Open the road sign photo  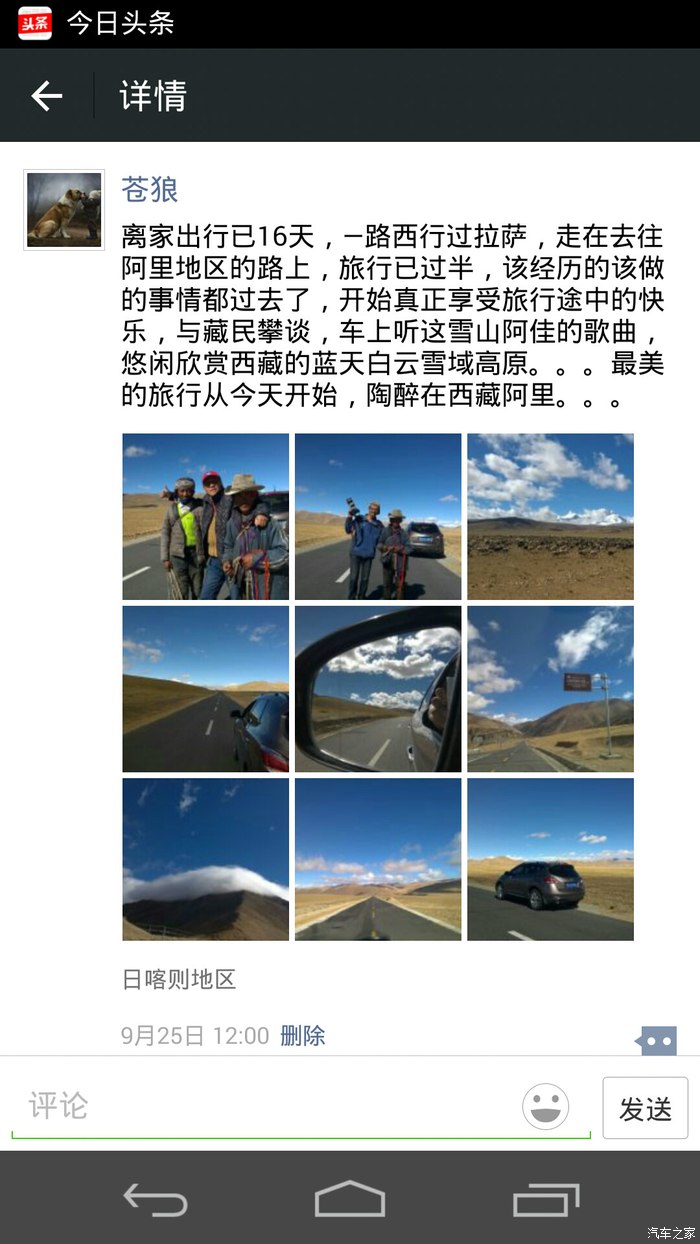550,689
